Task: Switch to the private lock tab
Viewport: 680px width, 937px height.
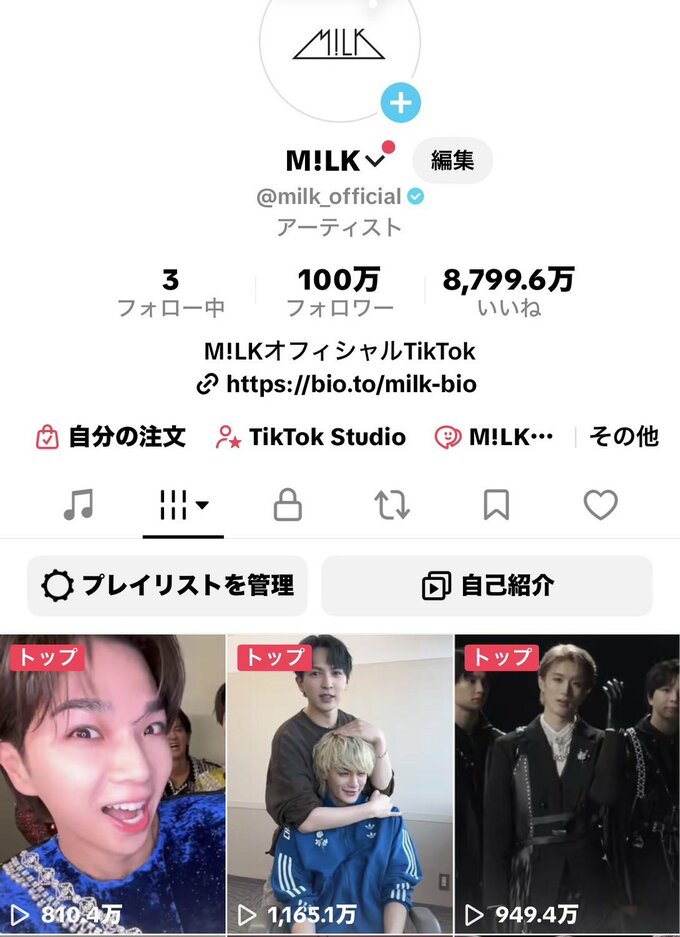Action: point(287,506)
